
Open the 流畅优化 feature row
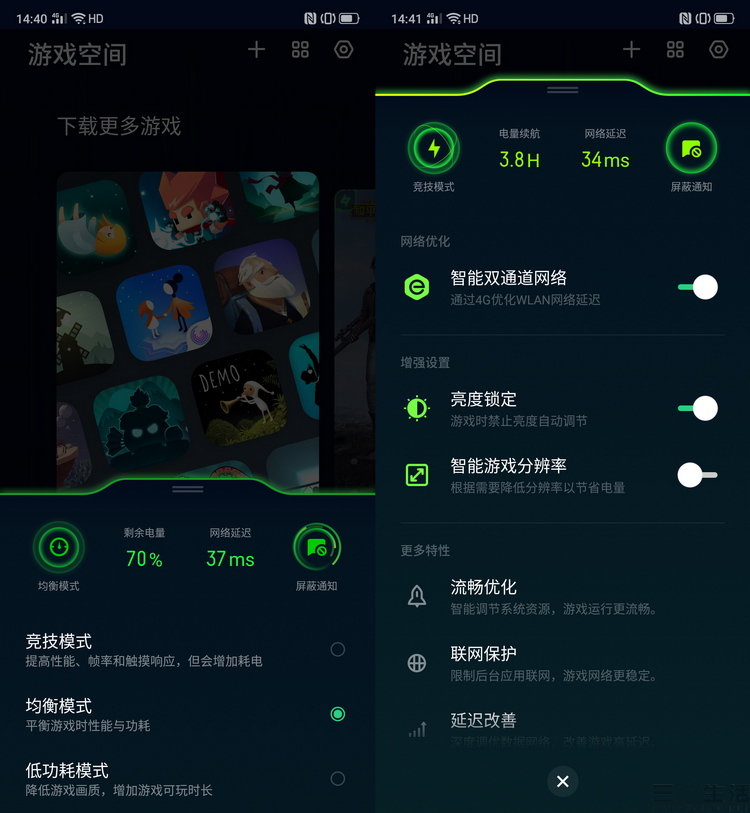click(x=560, y=596)
